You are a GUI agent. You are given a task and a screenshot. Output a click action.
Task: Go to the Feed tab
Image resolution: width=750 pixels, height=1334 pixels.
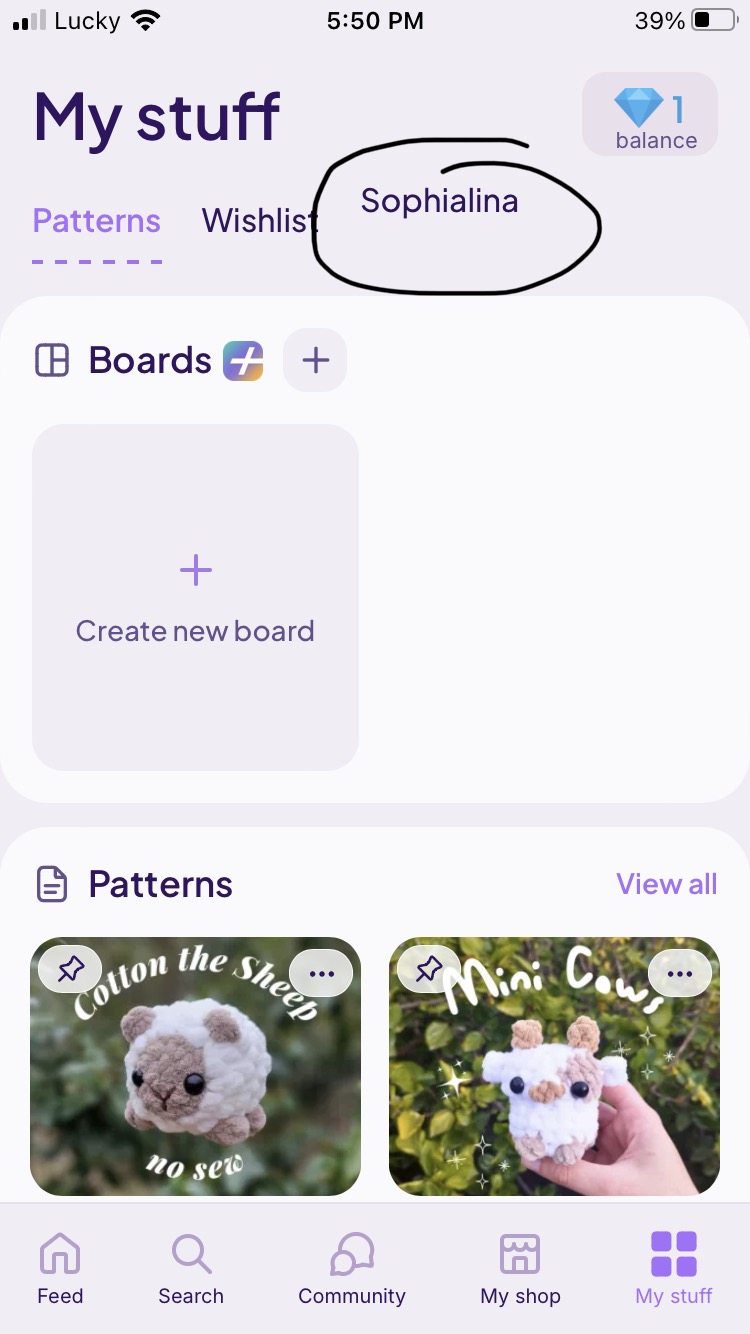pyautogui.click(x=60, y=1268)
